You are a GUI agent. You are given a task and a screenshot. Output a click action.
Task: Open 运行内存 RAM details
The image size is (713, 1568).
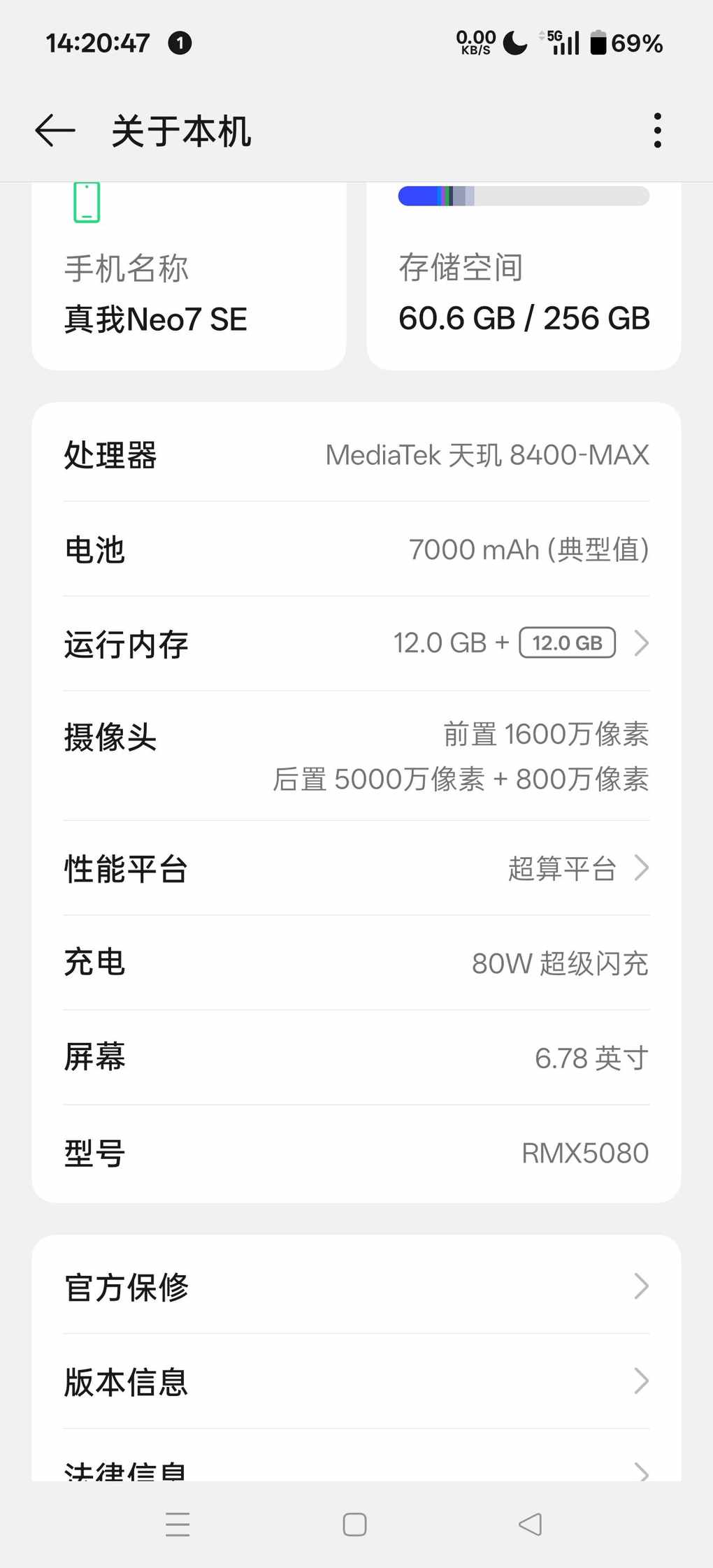356,643
